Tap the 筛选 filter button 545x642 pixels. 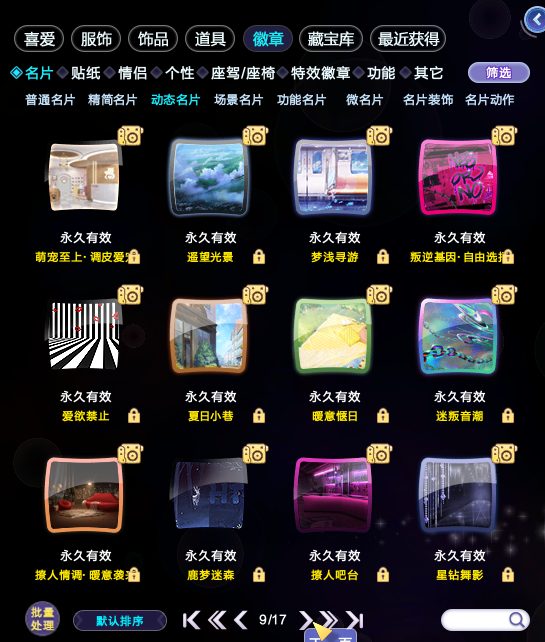499,73
